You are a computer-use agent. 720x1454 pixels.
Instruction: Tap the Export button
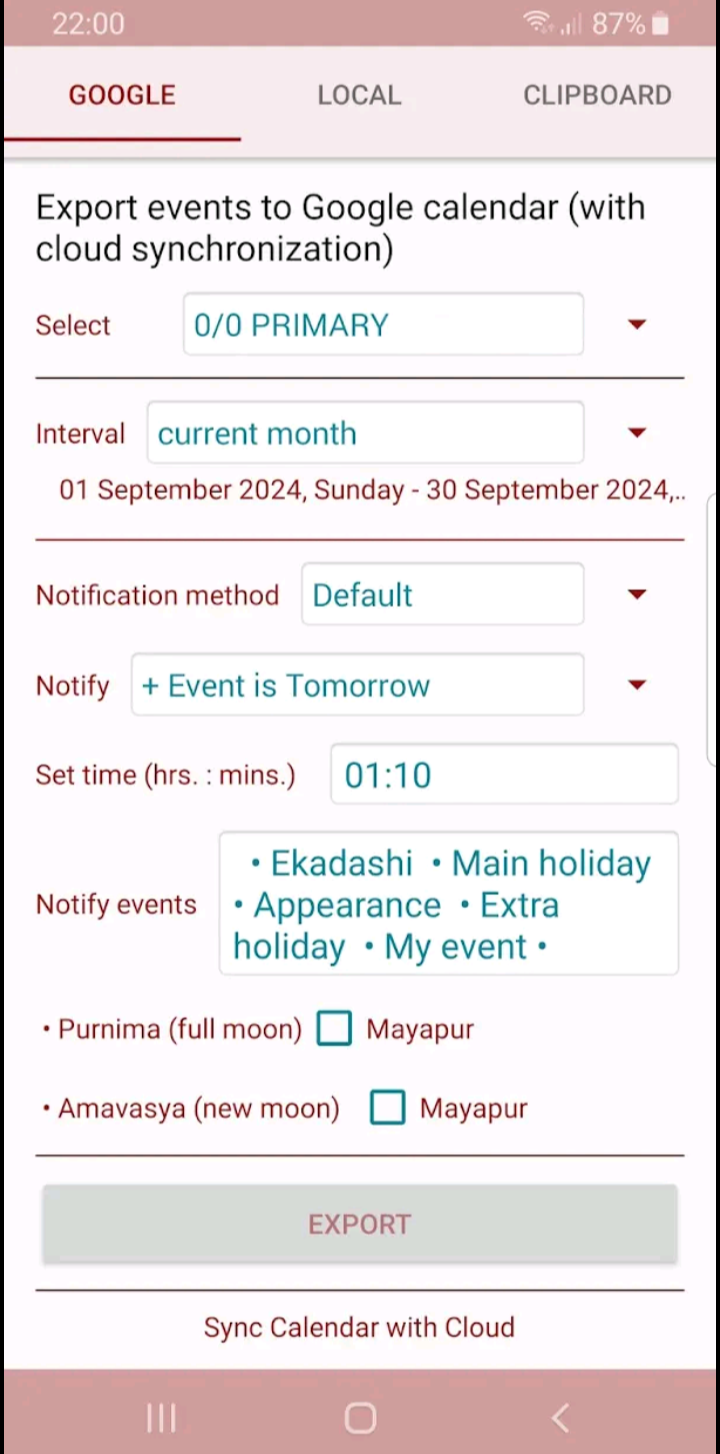(x=360, y=1224)
